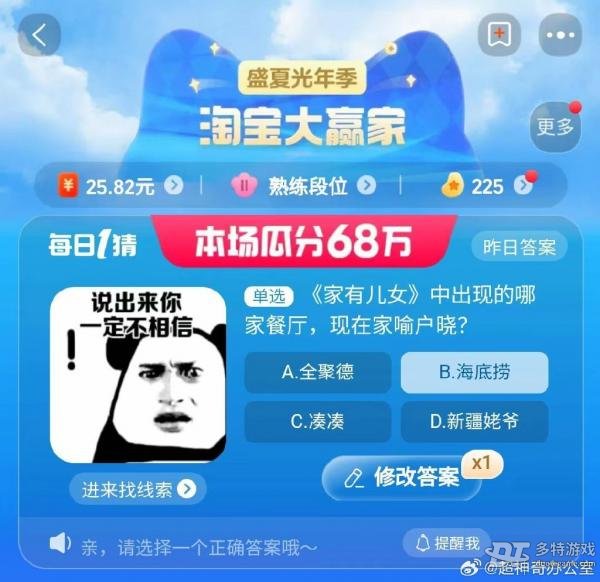
Task: View the 熟练段位 rank details
Action: (x=306, y=185)
